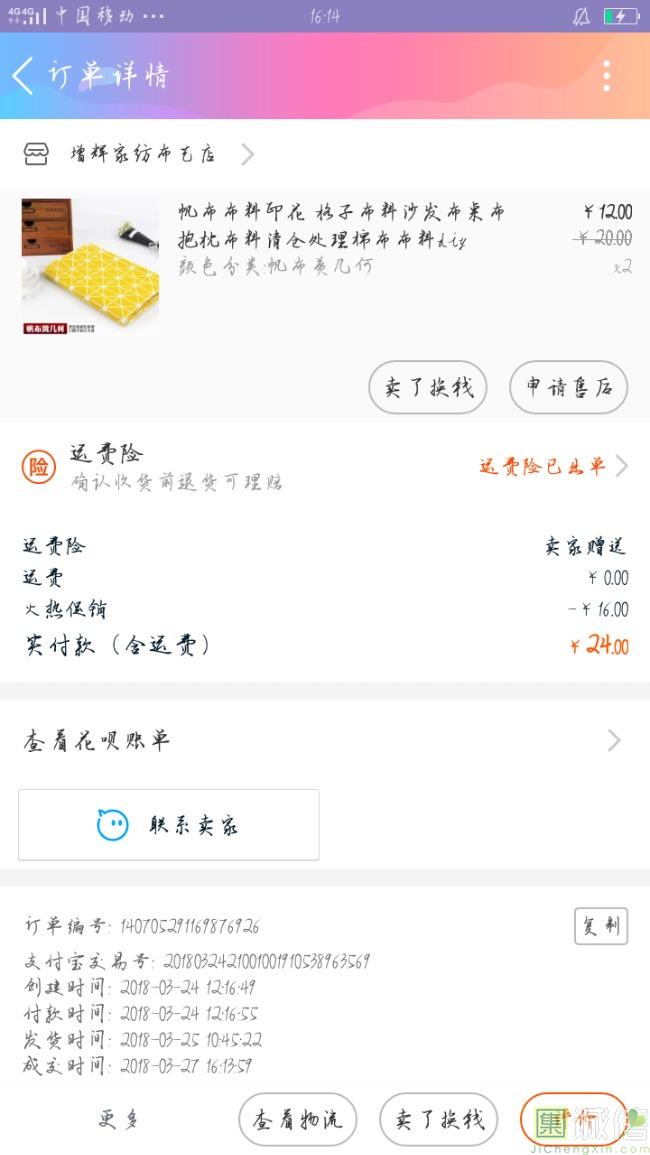Open 查看花呗账单
Screen dimensions: 650x1155
pyautogui.click(x=320, y=741)
